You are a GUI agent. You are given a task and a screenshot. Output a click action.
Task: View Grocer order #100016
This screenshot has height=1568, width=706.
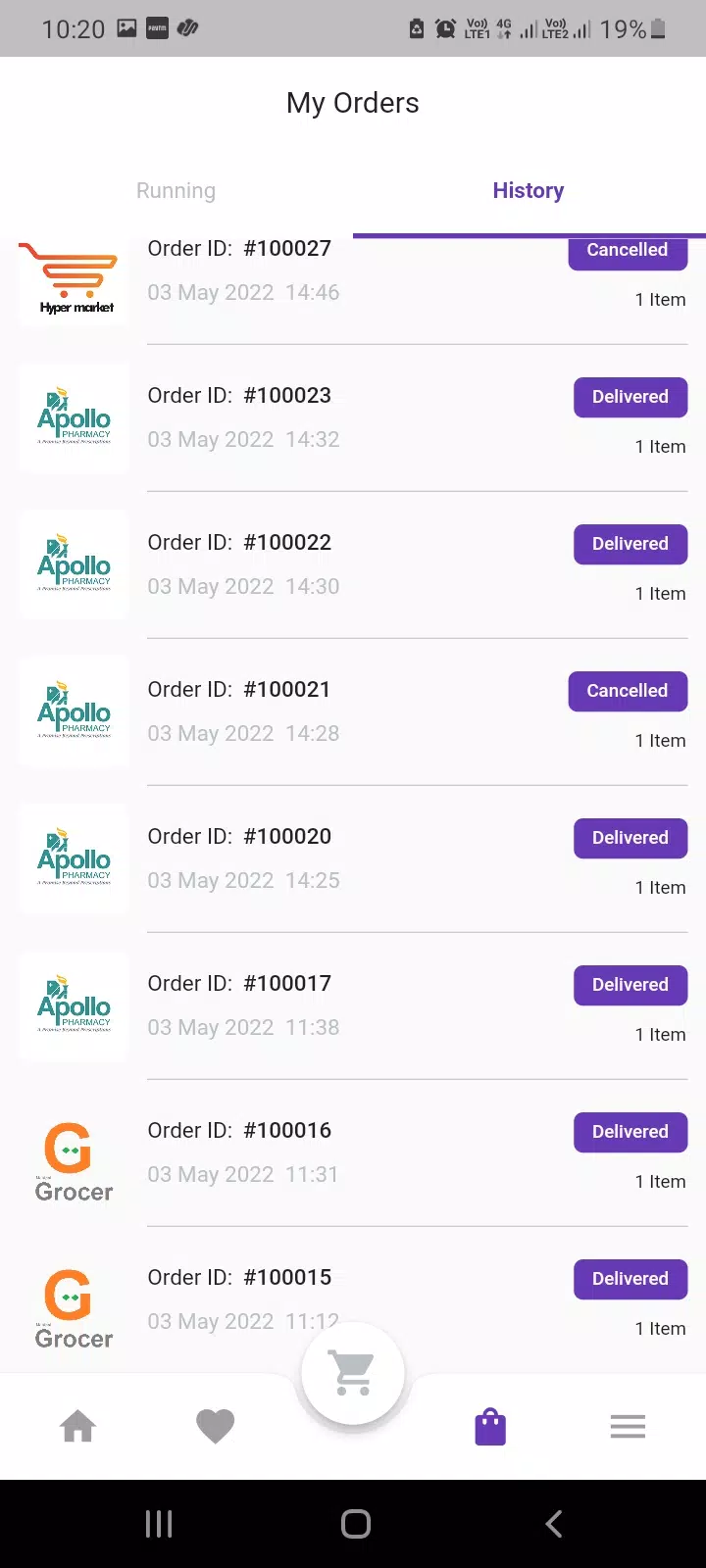click(353, 1153)
